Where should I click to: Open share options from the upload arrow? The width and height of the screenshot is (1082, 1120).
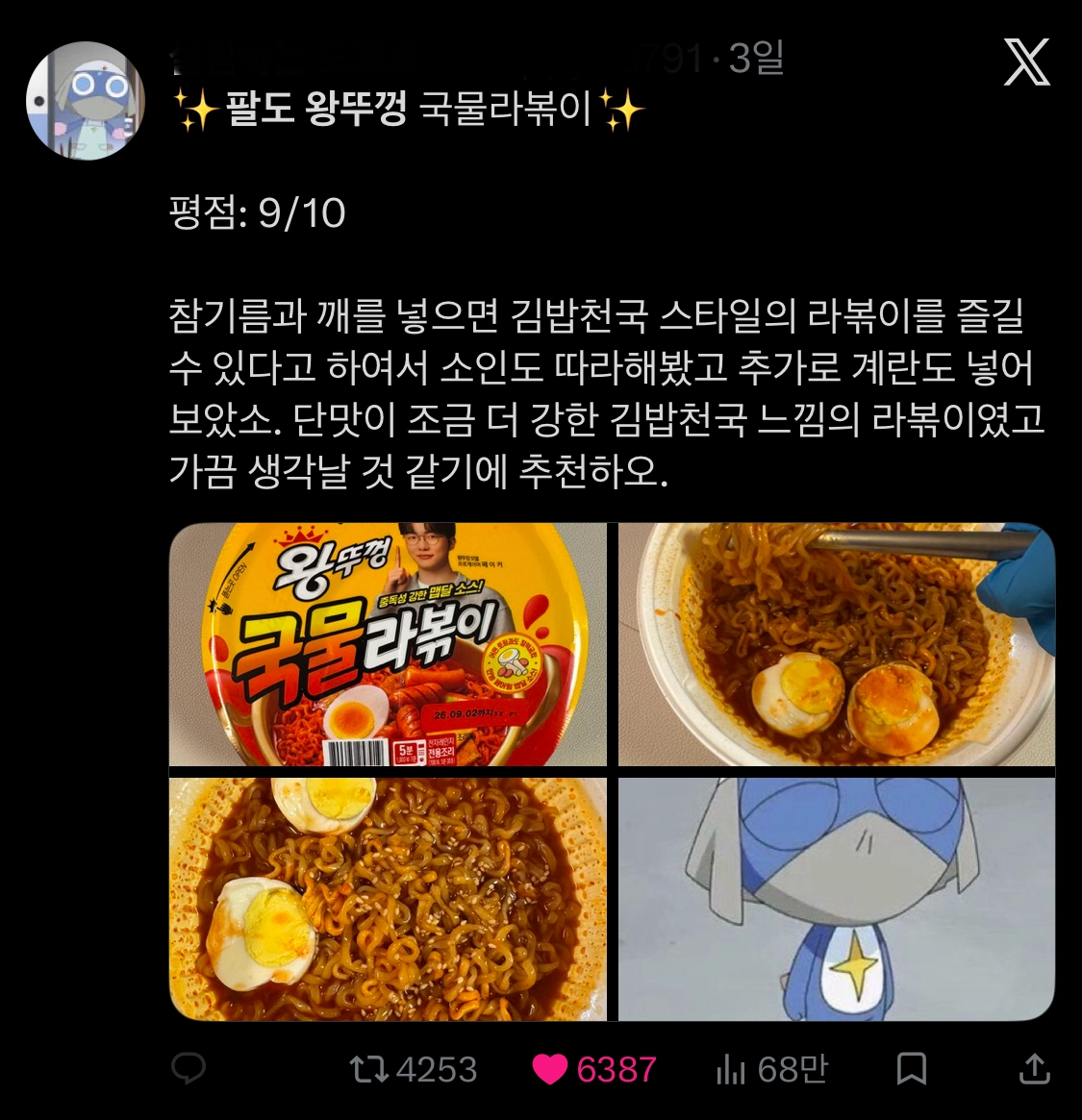point(1036,1067)
